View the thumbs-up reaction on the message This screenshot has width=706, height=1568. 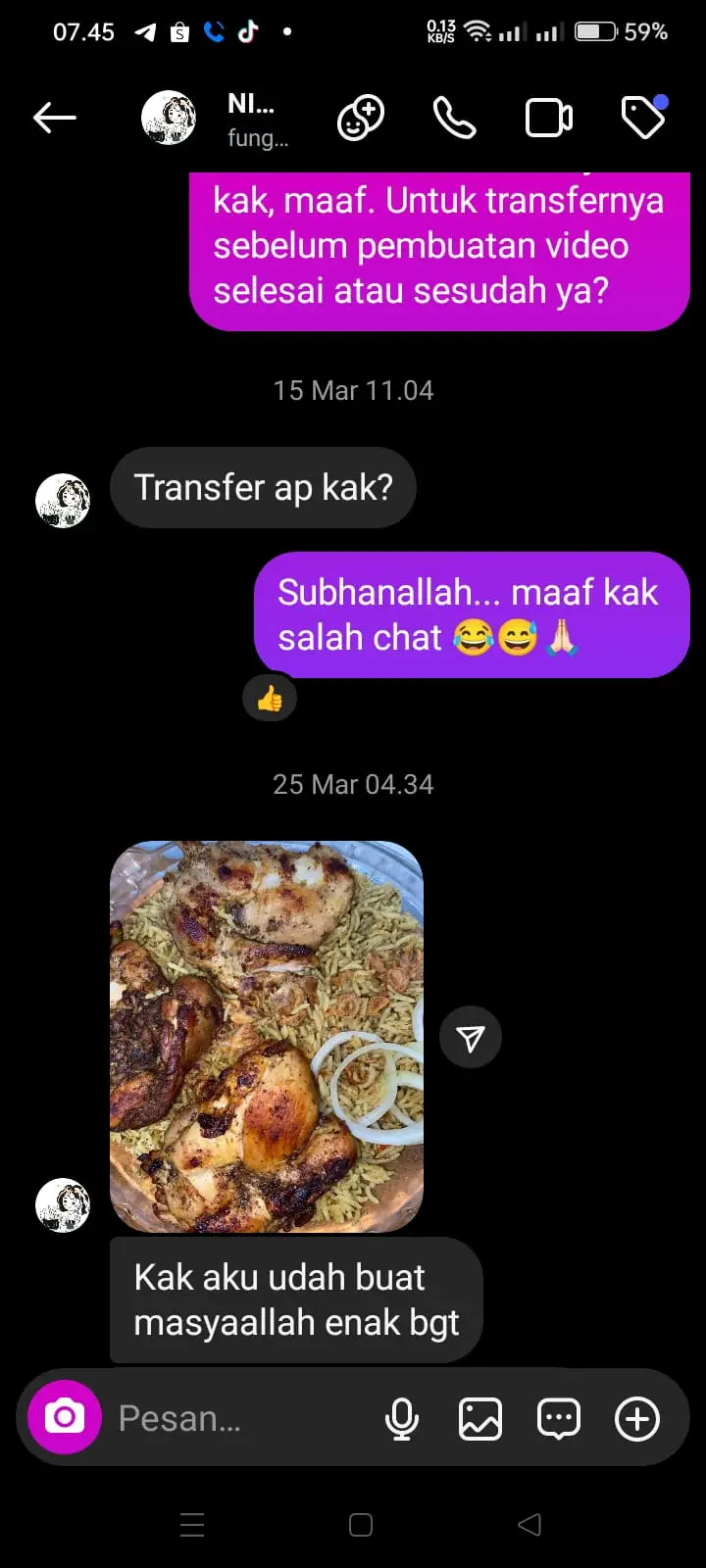click(x=270, y=699)
